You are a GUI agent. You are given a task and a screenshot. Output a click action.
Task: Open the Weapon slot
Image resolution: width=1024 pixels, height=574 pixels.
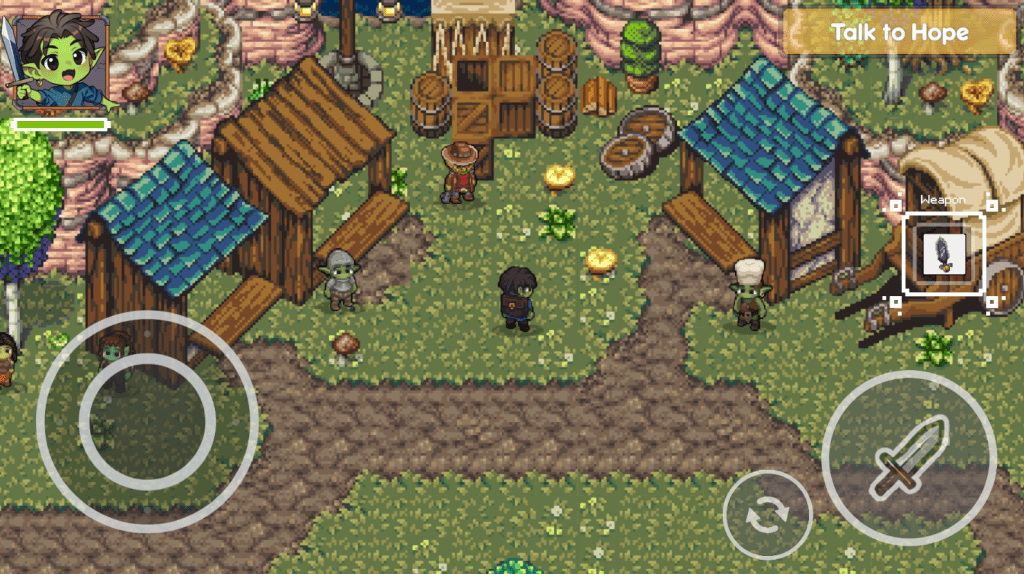click(x=944, y=250)
